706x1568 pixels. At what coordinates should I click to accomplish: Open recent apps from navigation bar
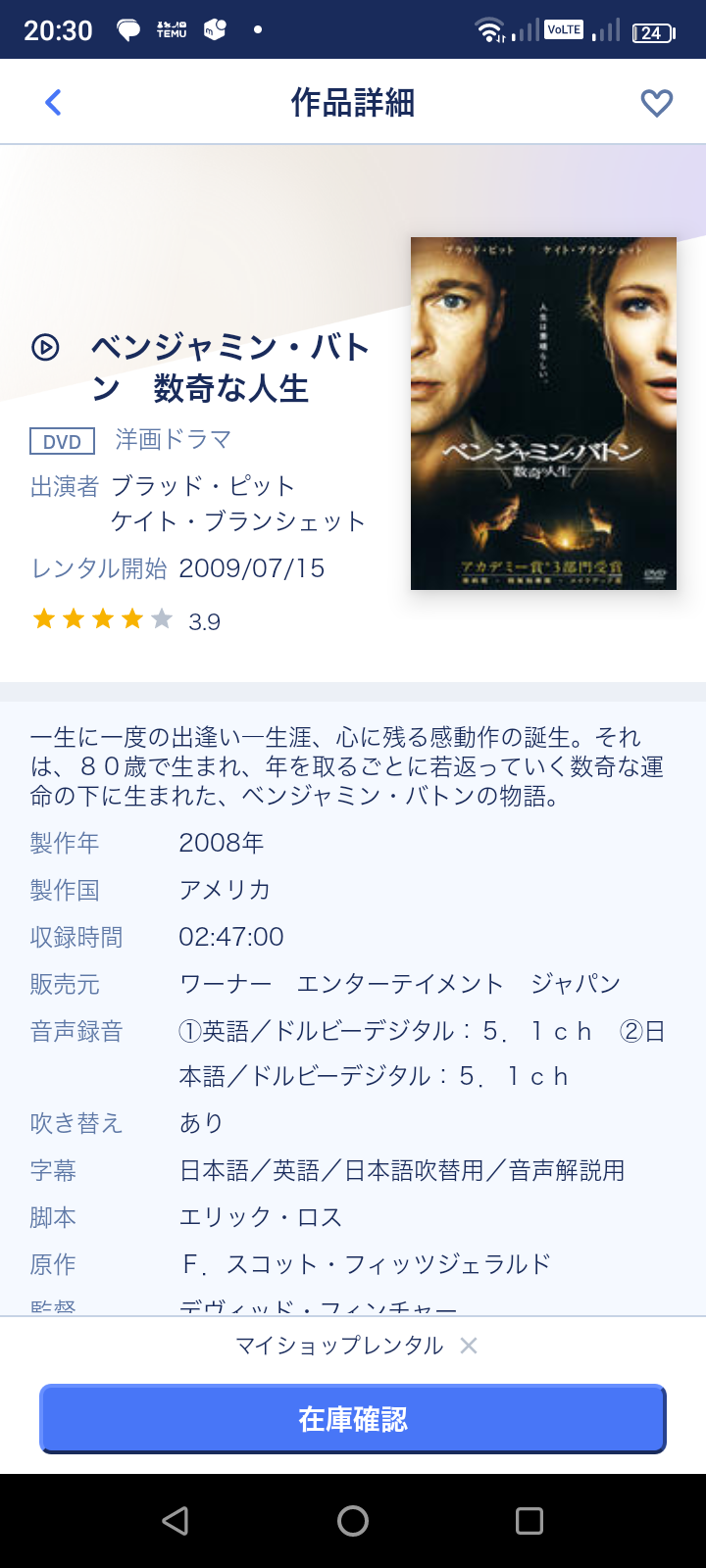[529, 1520]
